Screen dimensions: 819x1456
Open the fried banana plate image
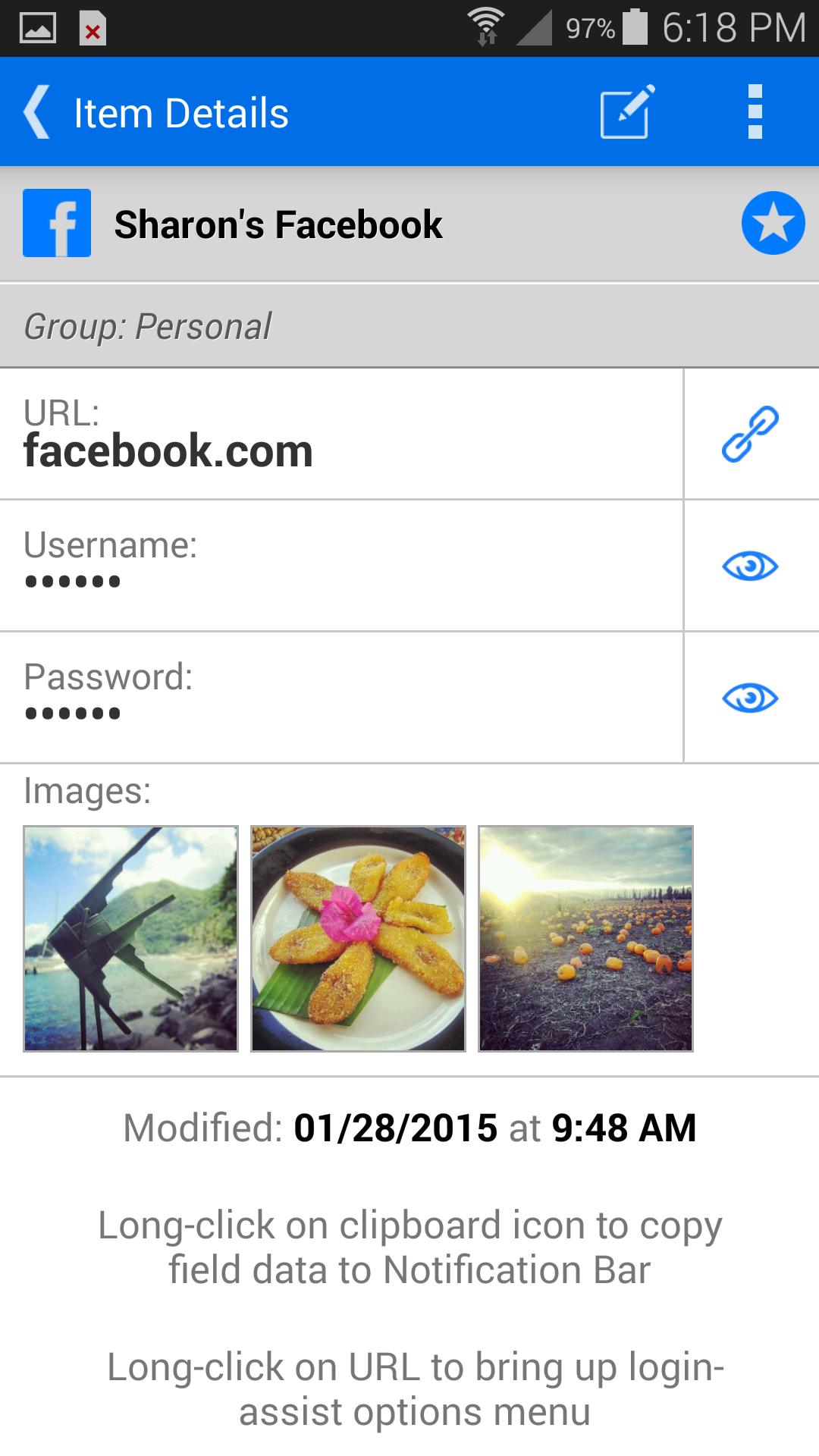pos(358,938)
